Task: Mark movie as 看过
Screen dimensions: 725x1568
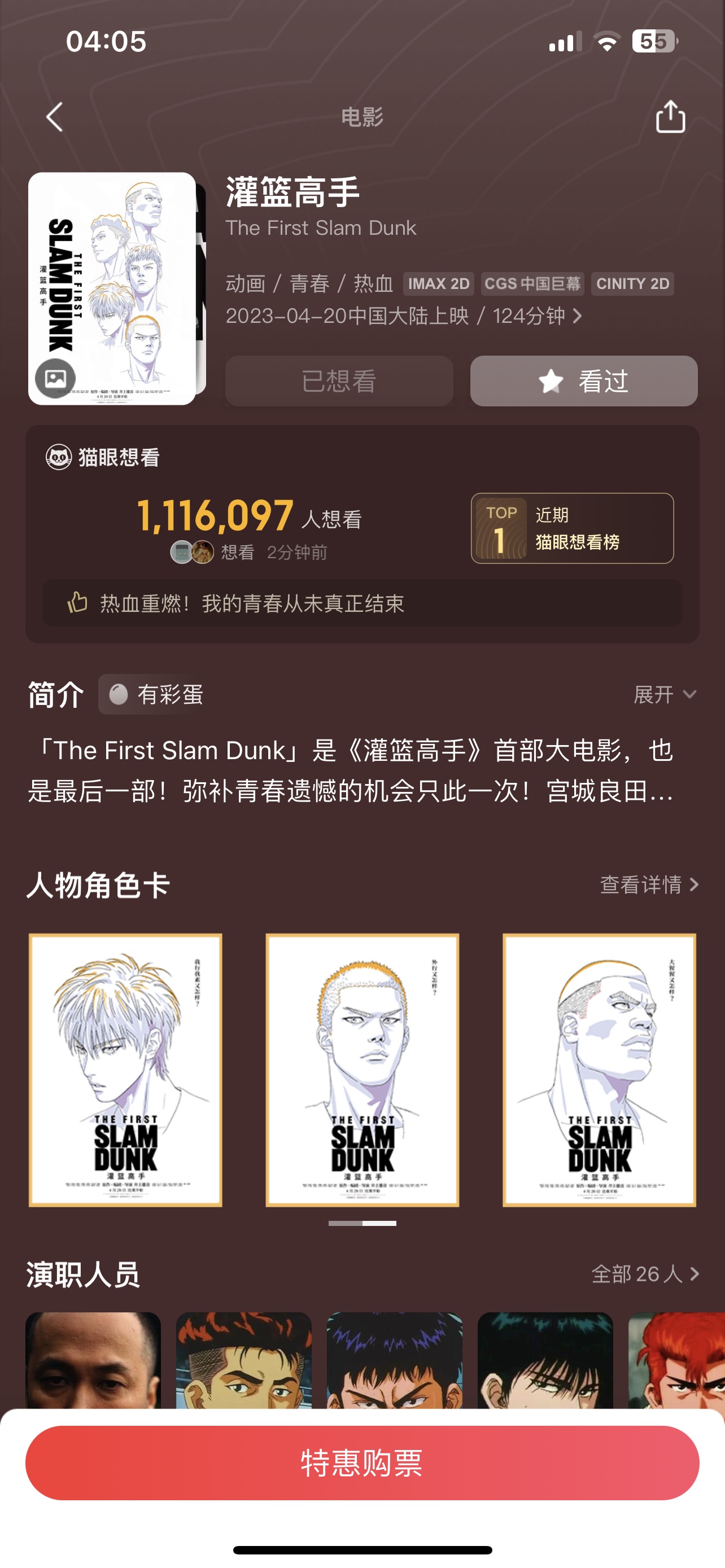Action: coord(584,381)
